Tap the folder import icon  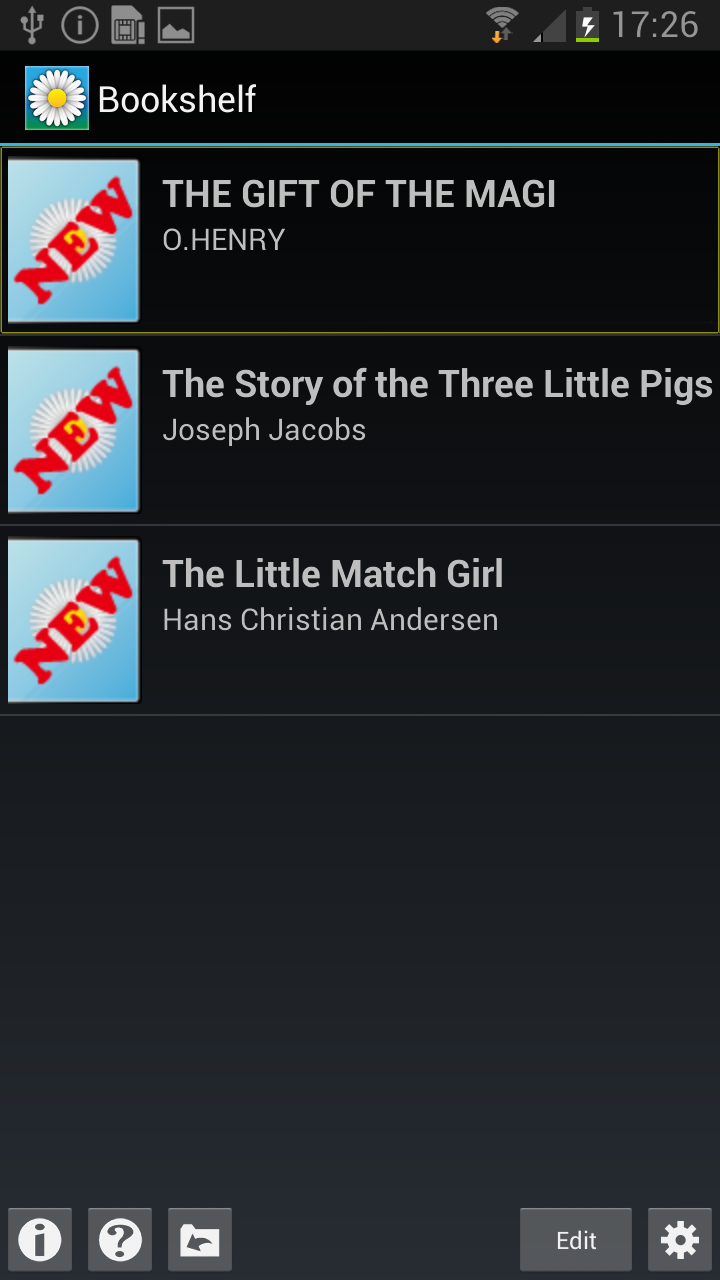(200, 1240)
